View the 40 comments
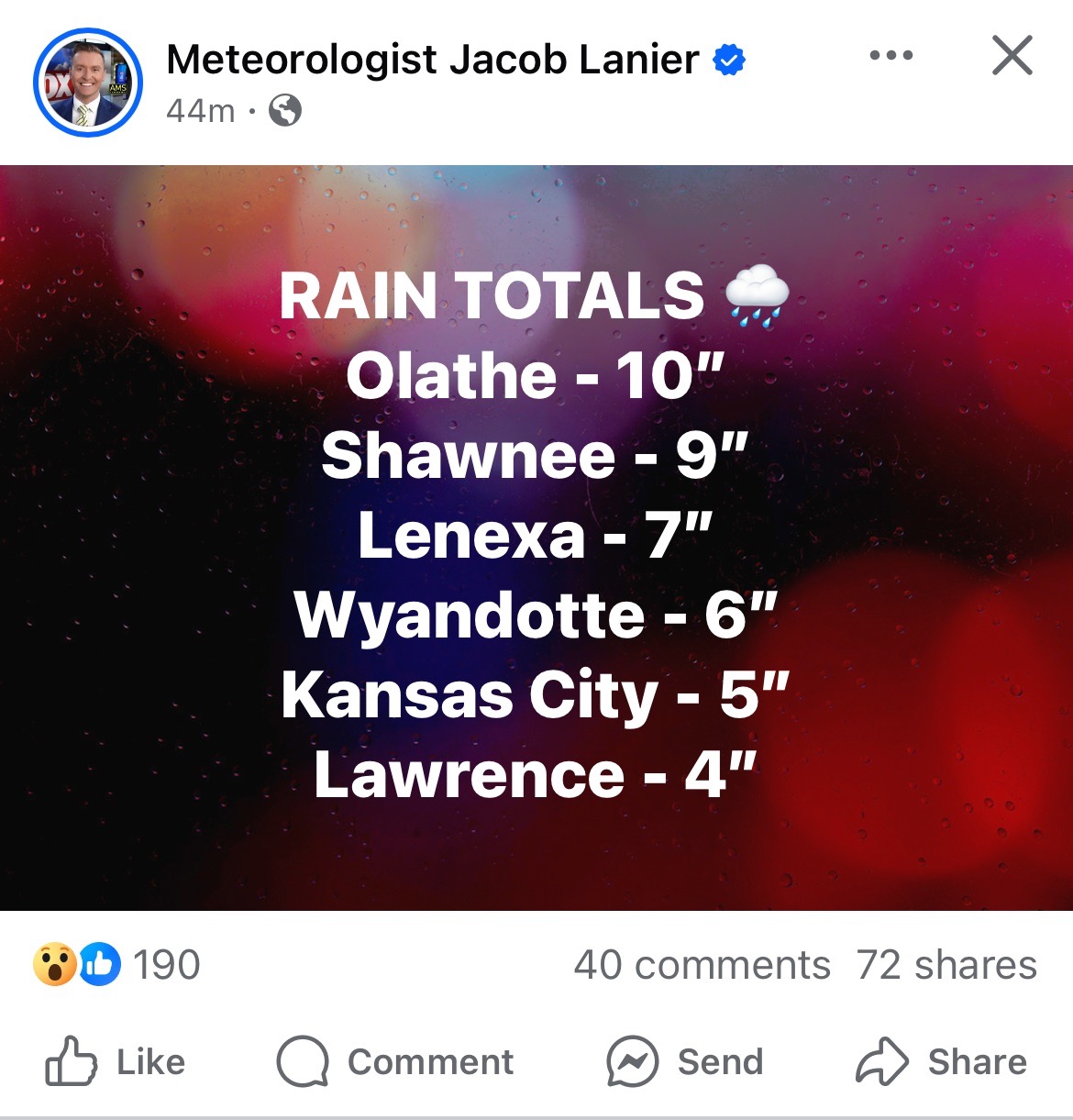Image resolution: width=1073 pixels, height=1120 pixels. [x=702, y=965]
